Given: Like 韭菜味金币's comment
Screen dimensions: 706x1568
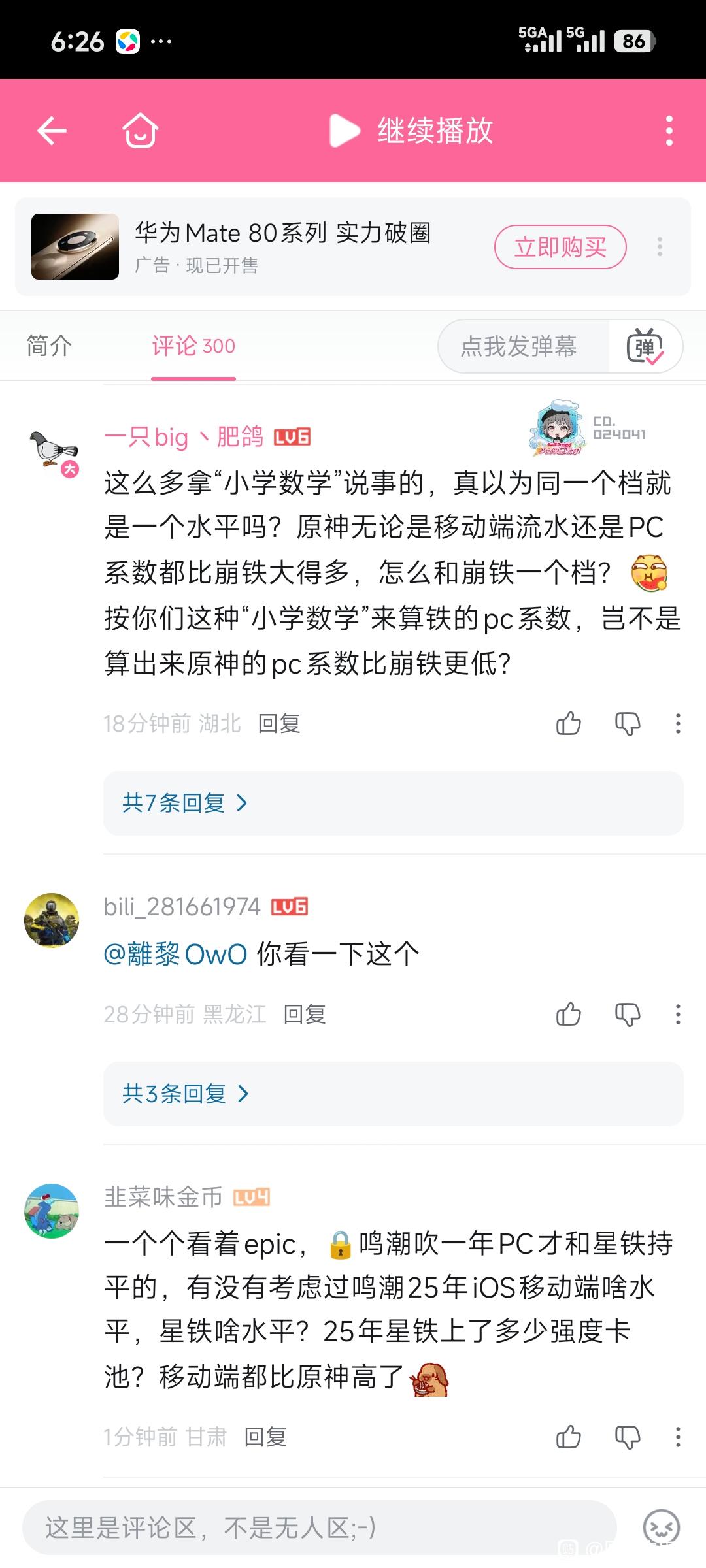Looking at the screenshot, I should (x=568, y=1437).
